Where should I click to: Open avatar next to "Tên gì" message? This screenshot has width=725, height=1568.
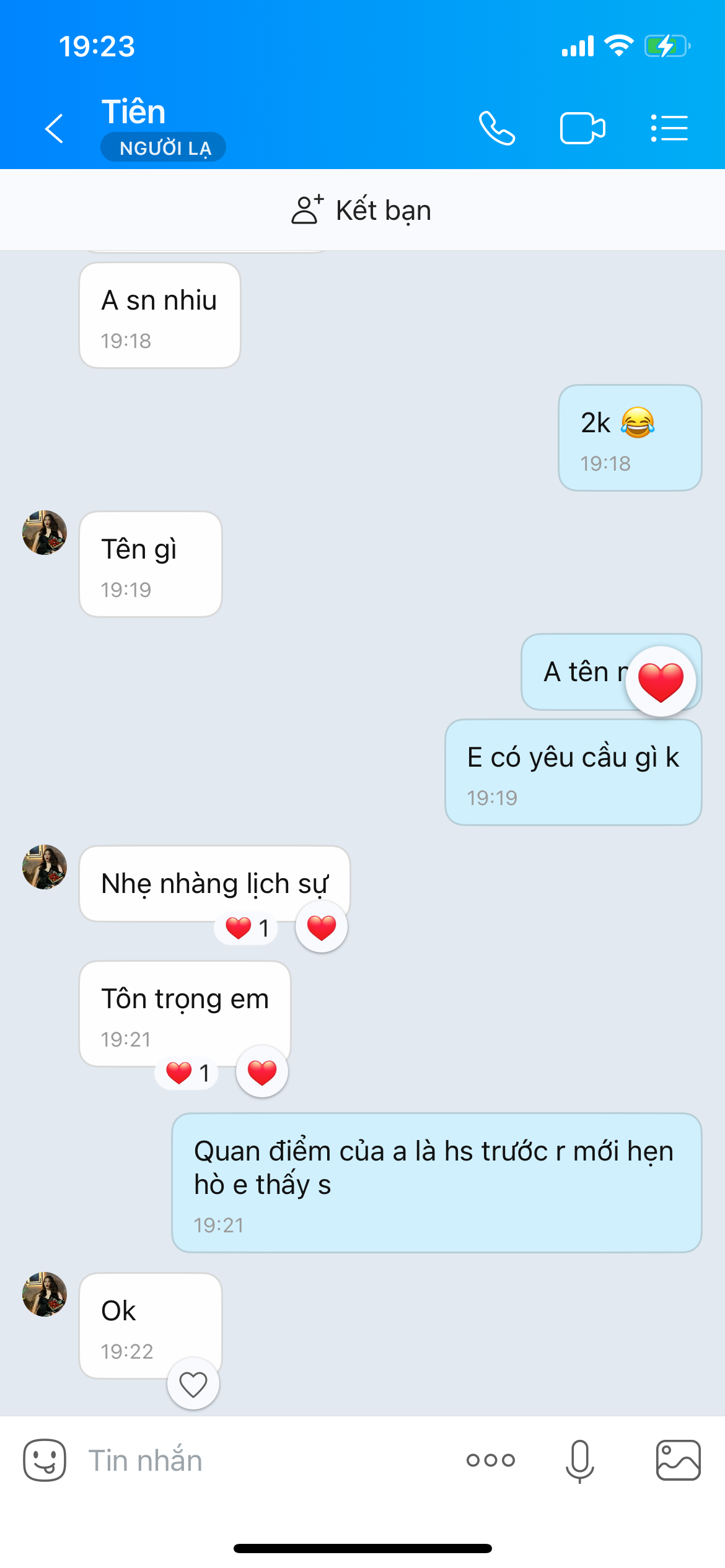pyautogui.click(x=45, y=533)
